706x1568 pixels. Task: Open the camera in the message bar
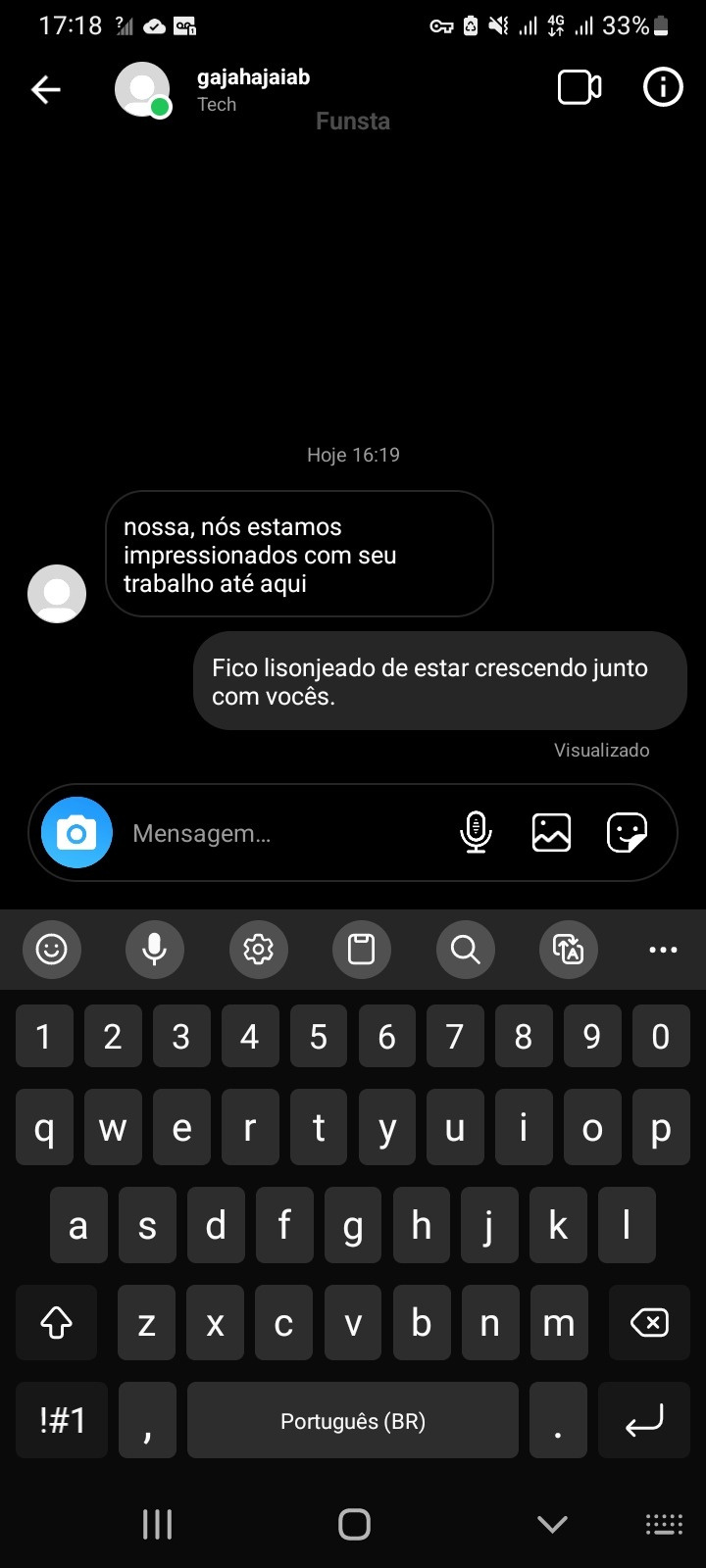click(76, 833)
